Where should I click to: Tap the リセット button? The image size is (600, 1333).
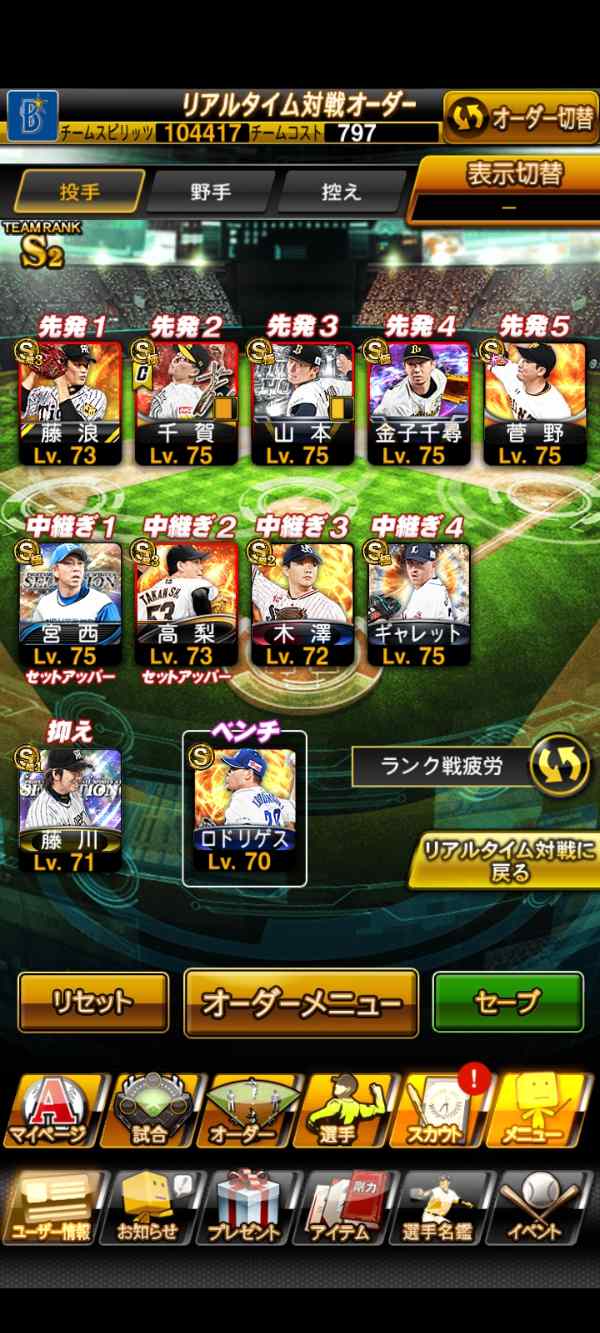(93, 1001)
